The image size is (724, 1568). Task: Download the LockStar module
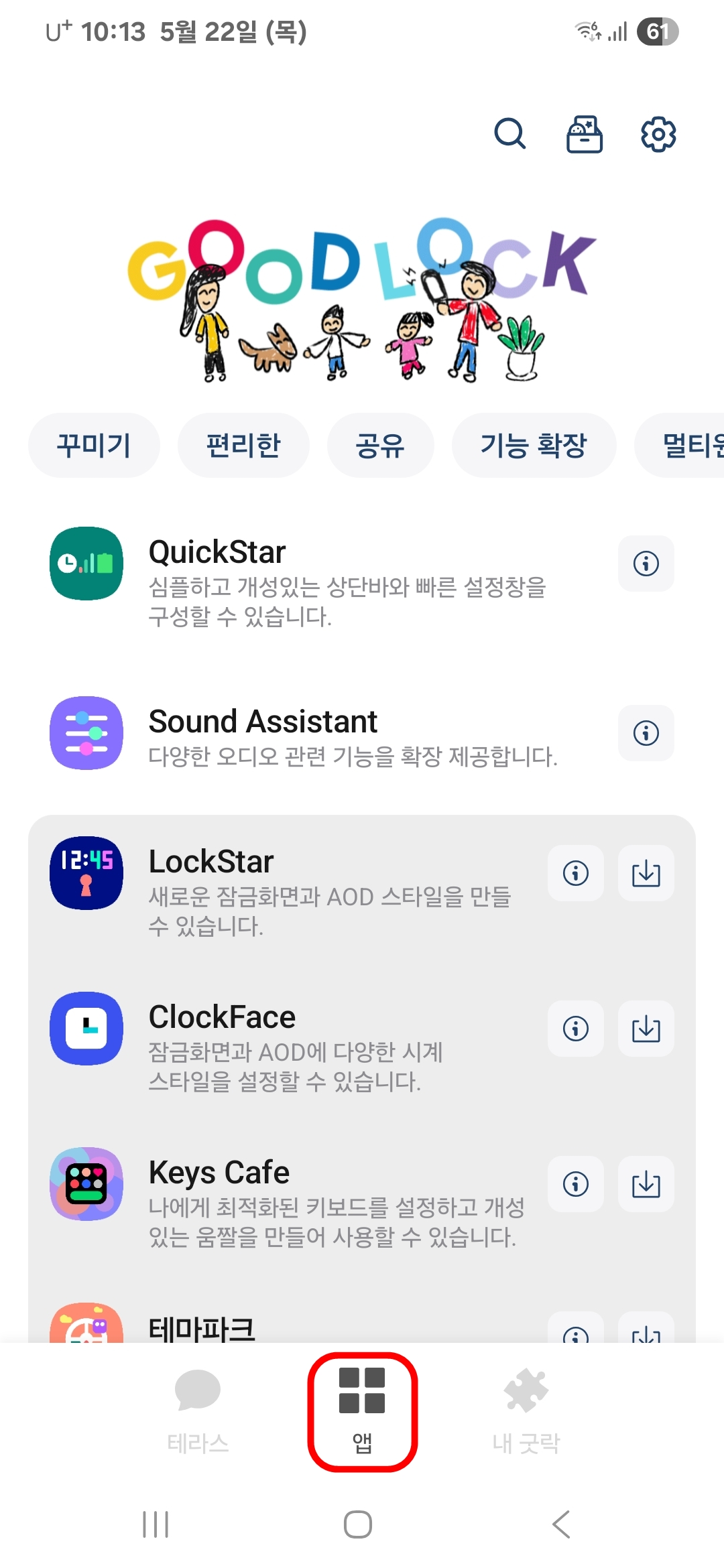[646, 874]
